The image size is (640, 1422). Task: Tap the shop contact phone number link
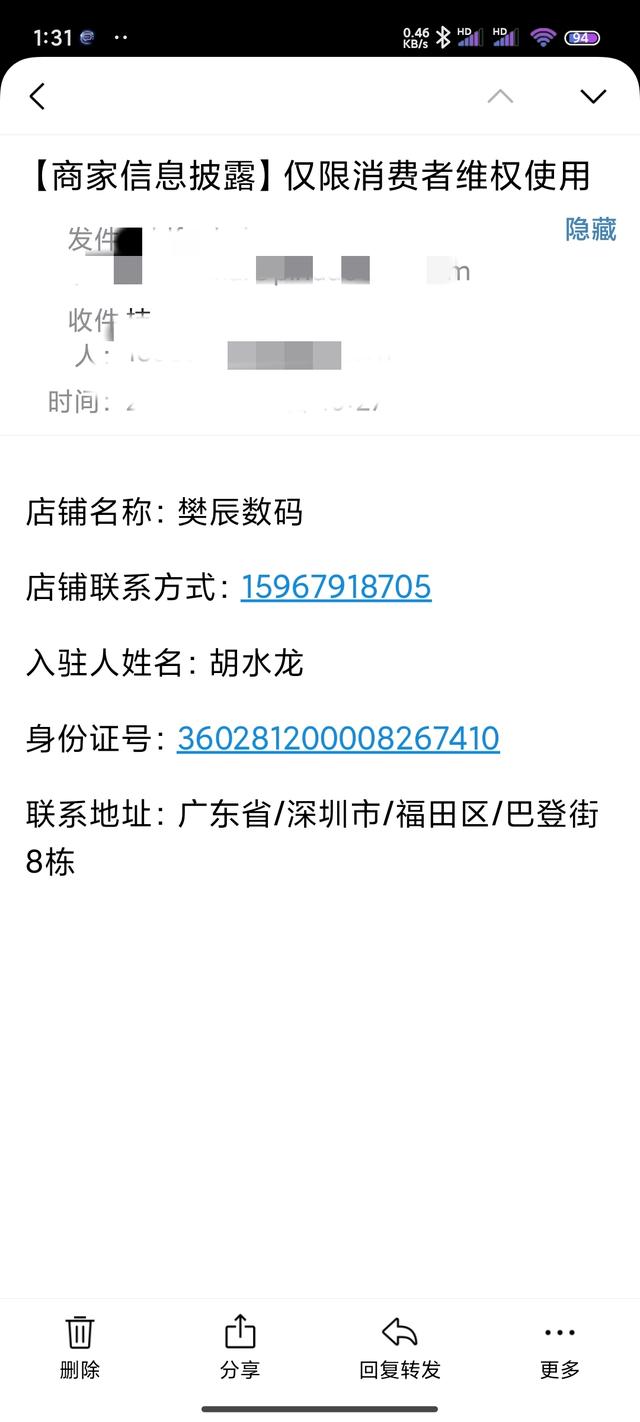pos(336,587)
